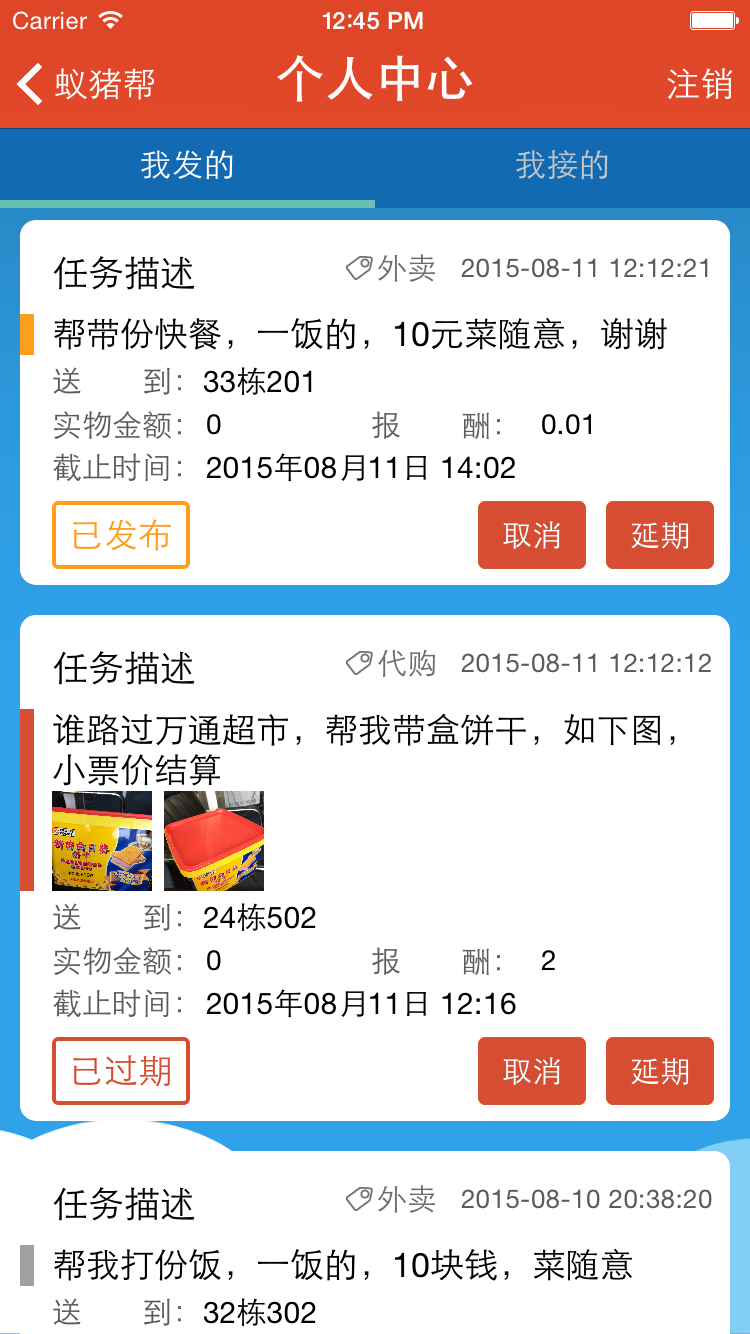Cancel the 24栋502 biscuit task
The width and height of the screenshot is (750, 1334).
click(x=531, y=1071)
